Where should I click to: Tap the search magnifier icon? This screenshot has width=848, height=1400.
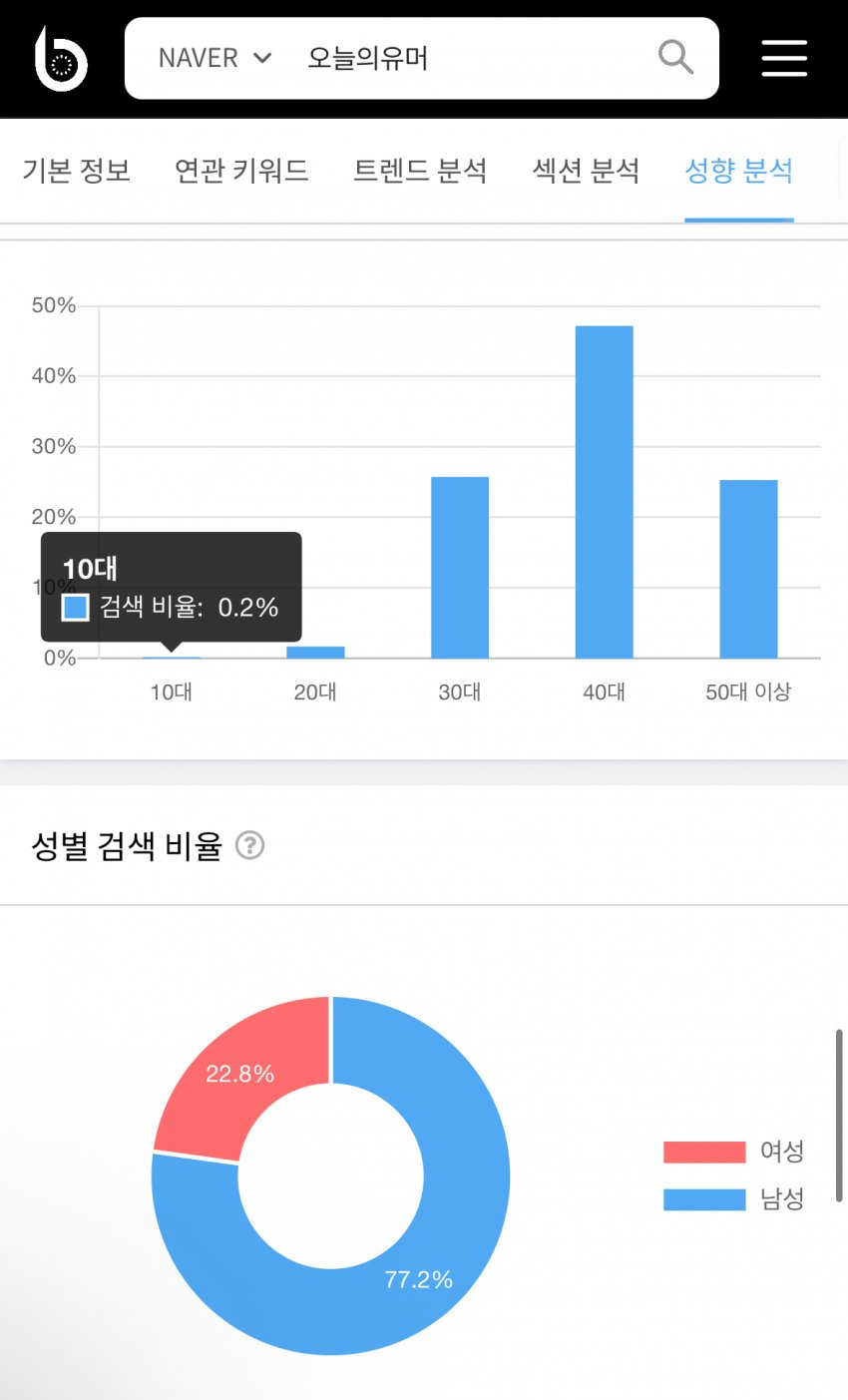pyautogui.click(x=675, y=58)
